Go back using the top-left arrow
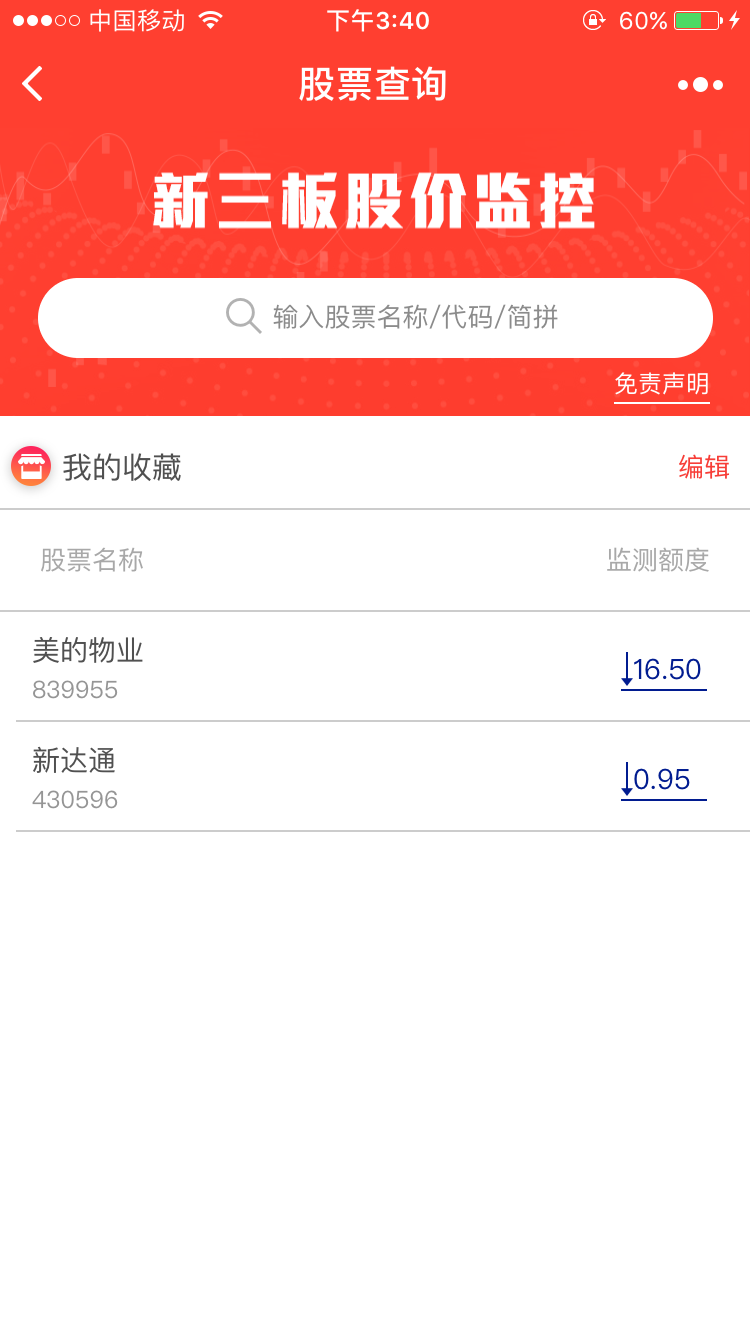Screen dimensions: 750x1334 (33, 84)
